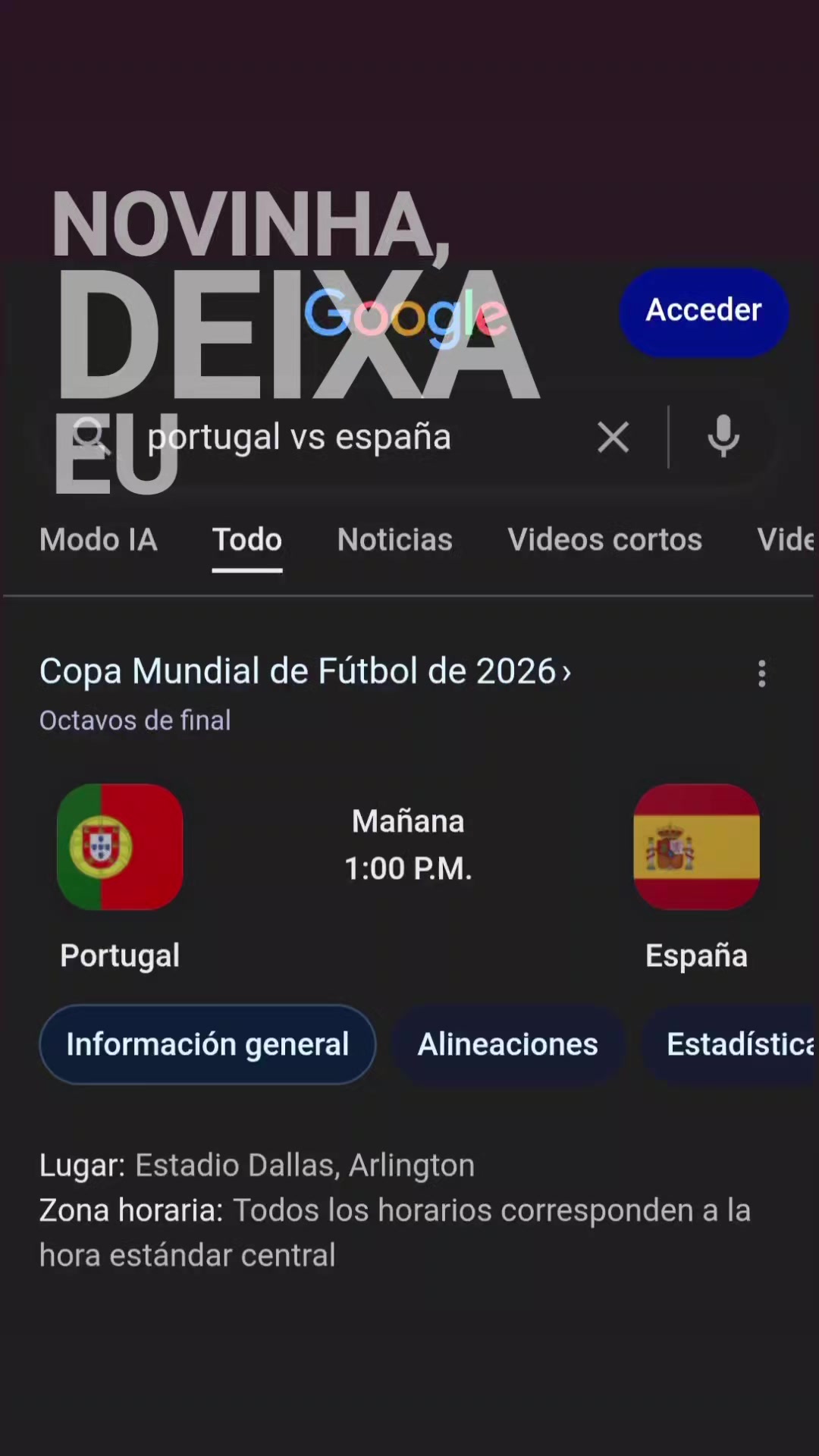Switch to Videos cortos tab
The width and height of the screenshot is (819, 1456).
pos(605,540)
